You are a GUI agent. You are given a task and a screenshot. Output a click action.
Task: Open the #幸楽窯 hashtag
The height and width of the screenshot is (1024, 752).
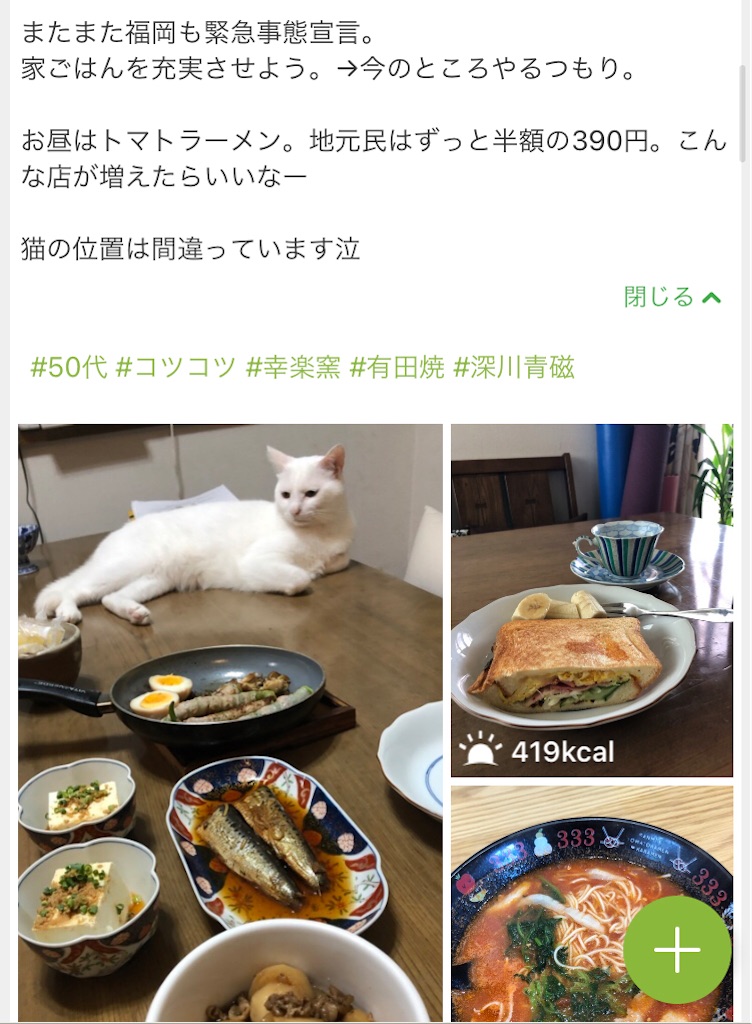click(x=298, y=368)
